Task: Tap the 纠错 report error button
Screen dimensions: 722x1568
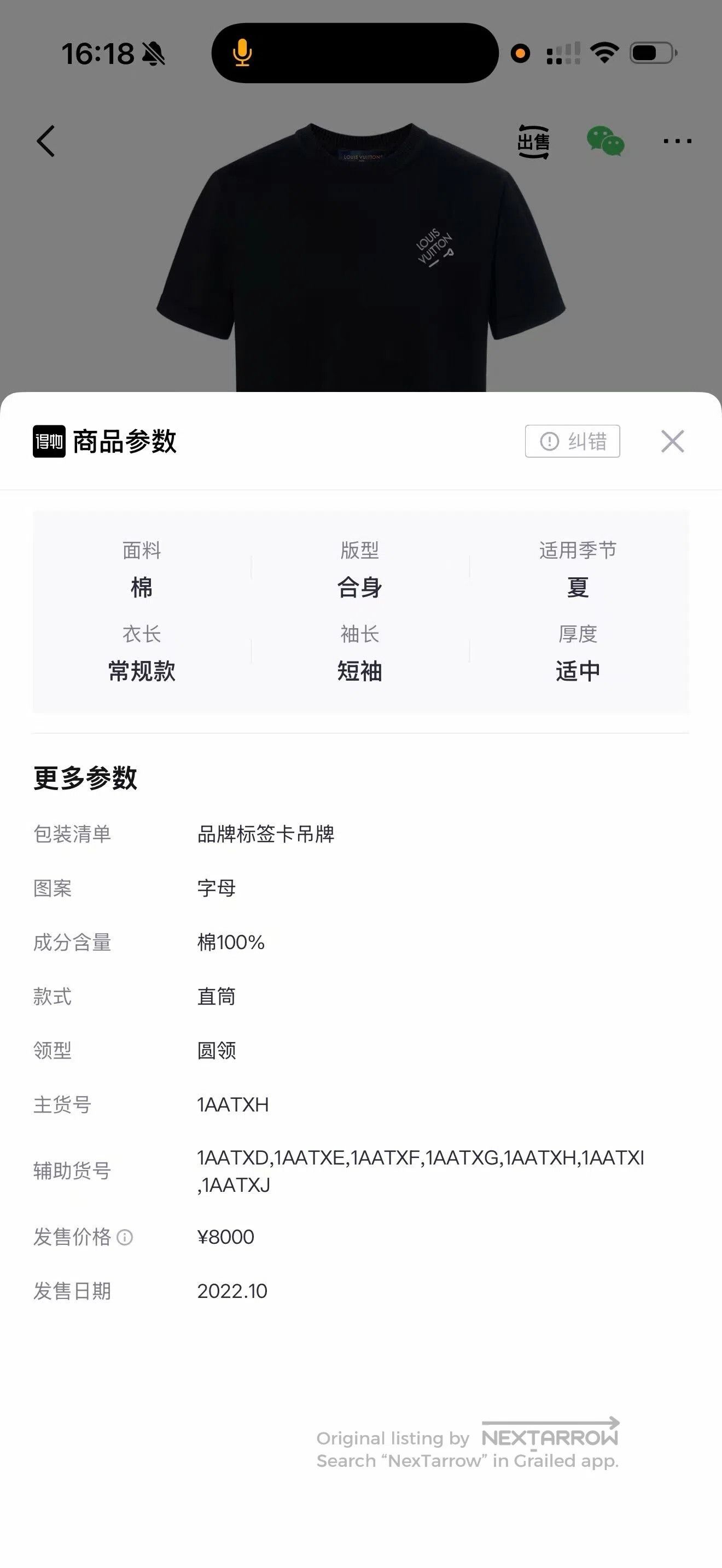Action: tap(572, 441)
